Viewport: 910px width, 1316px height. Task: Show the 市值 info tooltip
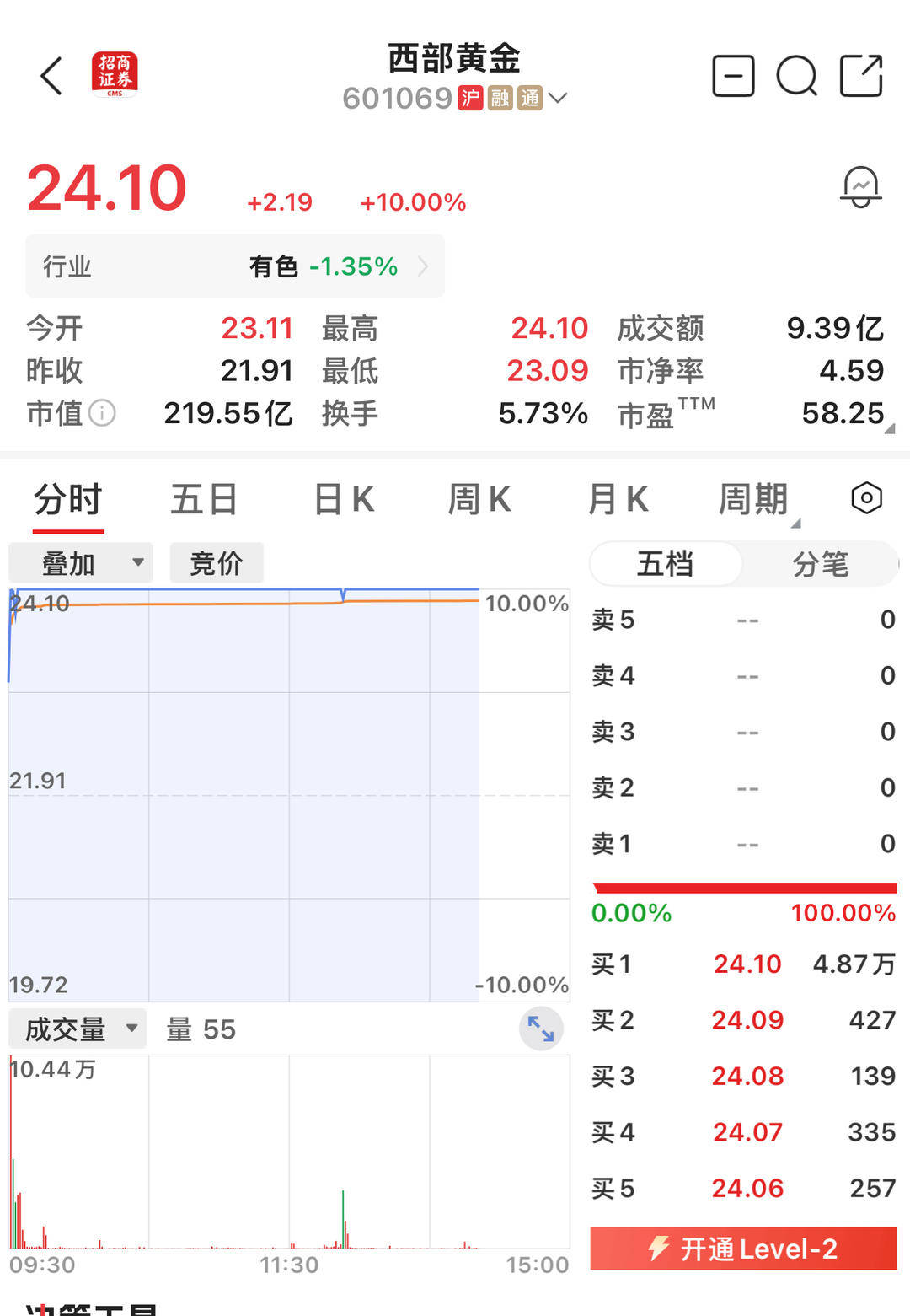102,413
